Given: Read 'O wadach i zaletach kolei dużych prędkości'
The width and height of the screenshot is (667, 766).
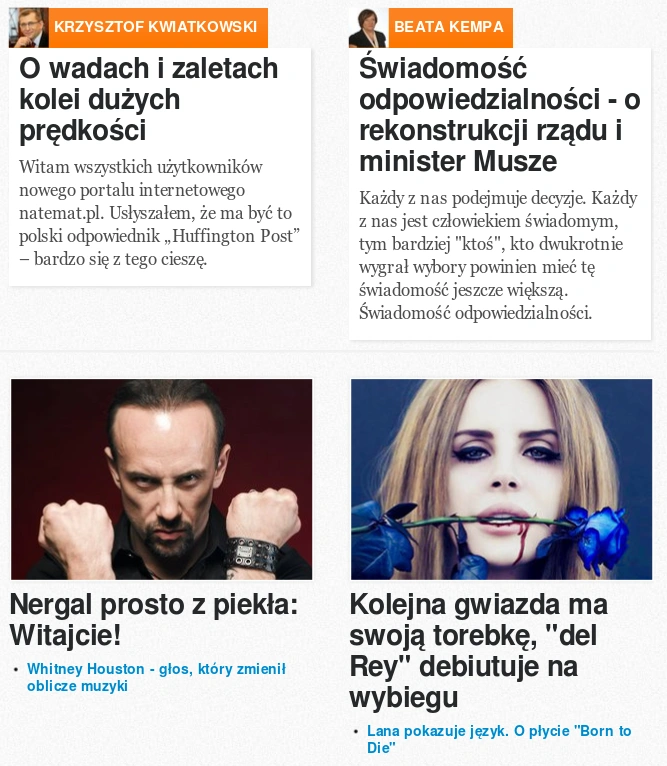Looking at the screenshot, I should click(x=148, y=99).
